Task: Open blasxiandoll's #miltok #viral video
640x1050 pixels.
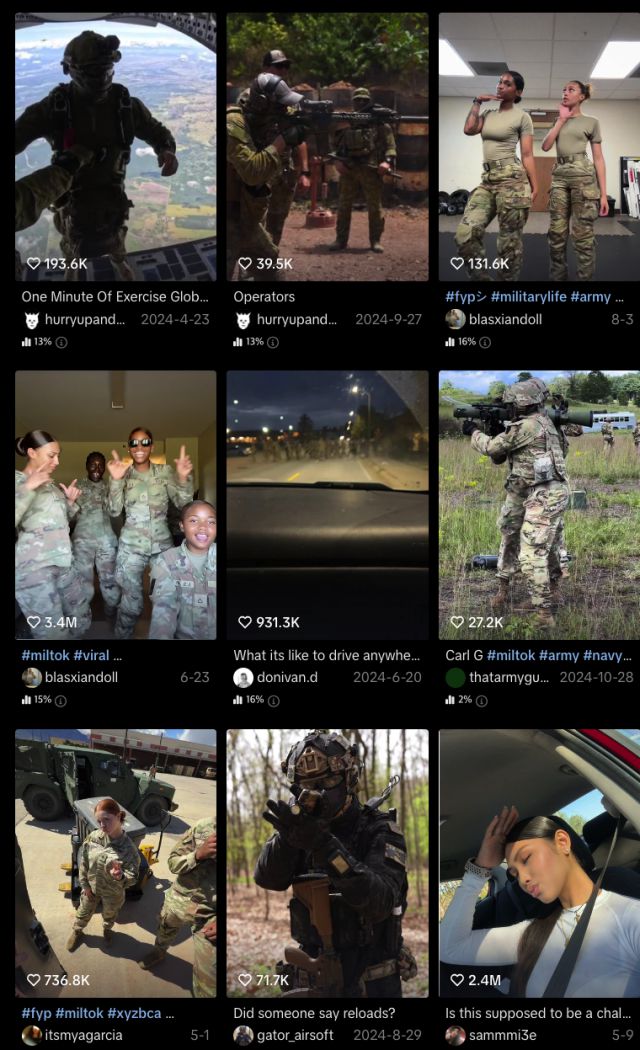Action: tap(115, 505)
